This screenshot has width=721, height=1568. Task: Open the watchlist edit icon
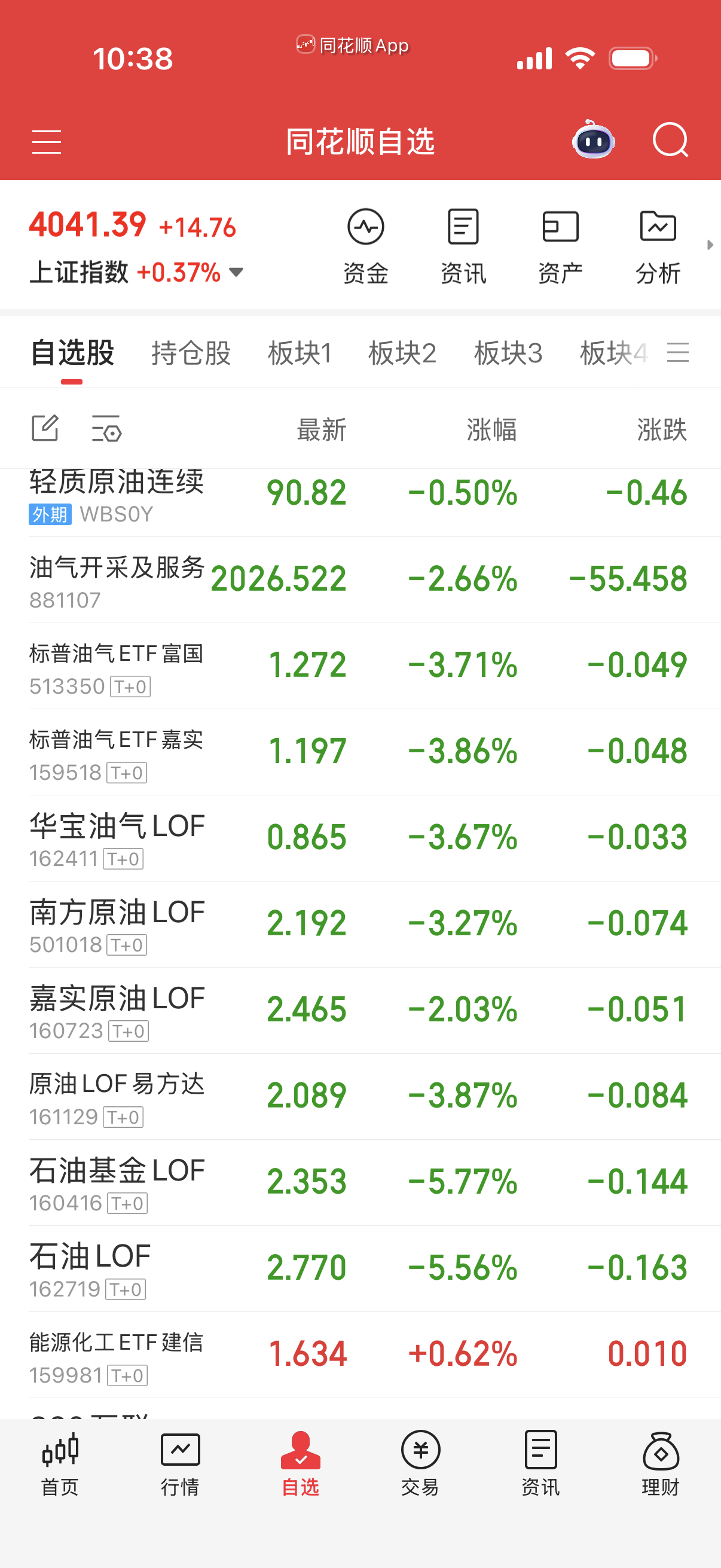pos(45,429)
